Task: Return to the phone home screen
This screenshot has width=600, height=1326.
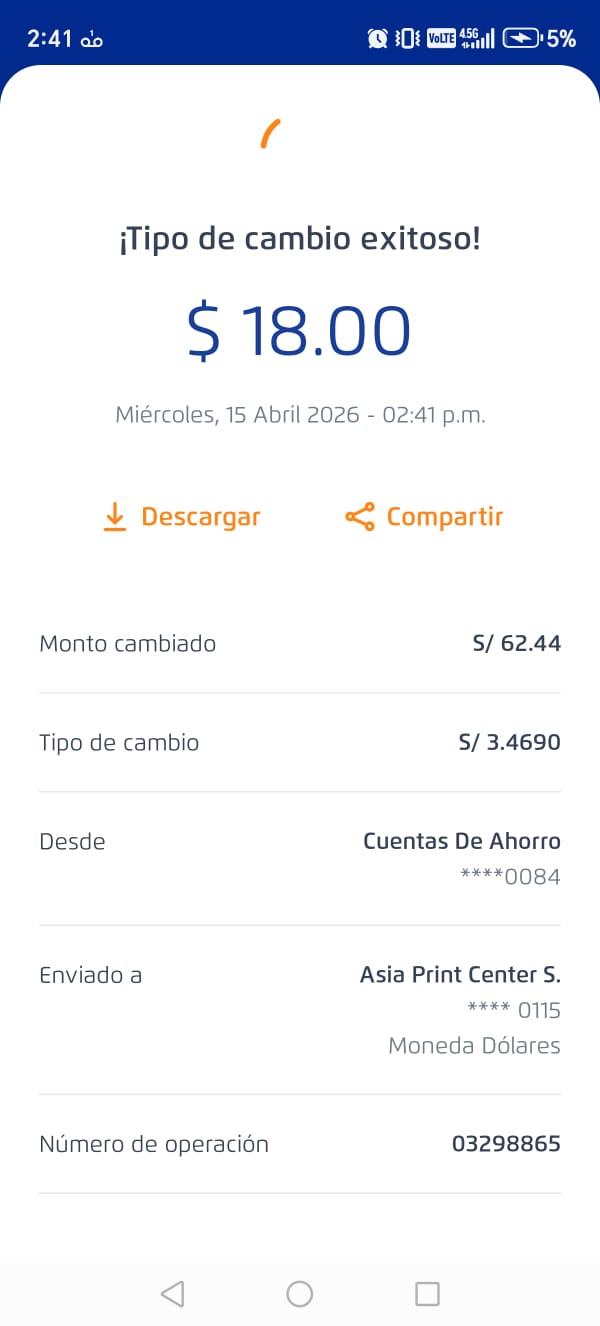Action: 300,1294
